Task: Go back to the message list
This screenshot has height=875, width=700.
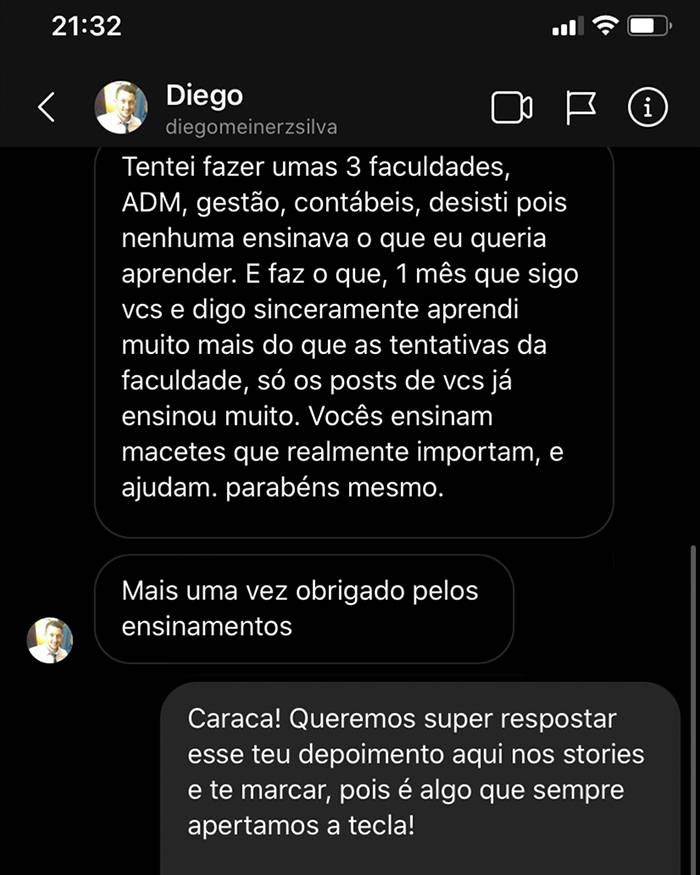Action: pos(46,107)
